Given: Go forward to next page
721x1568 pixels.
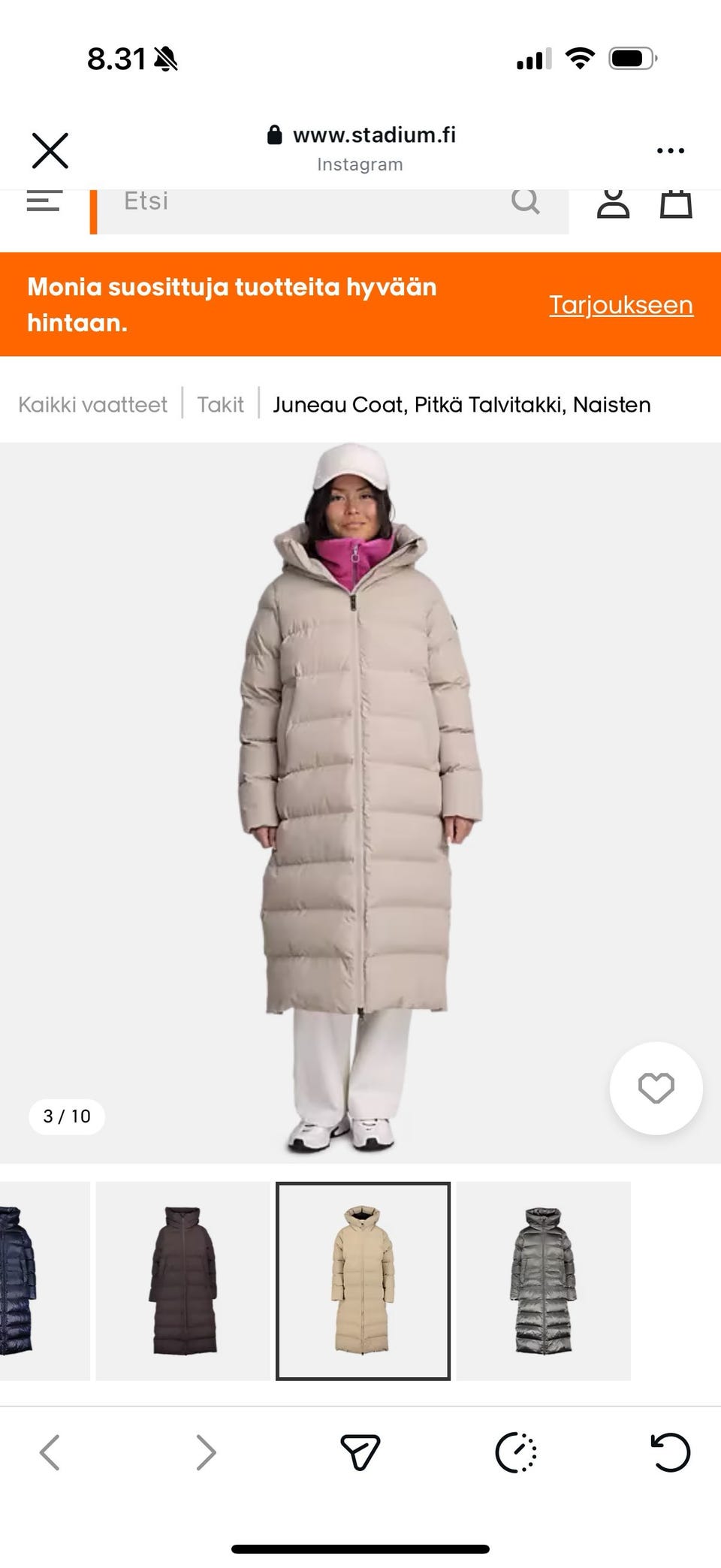Looking at the screenshot, I should (x=206, y=1452).
